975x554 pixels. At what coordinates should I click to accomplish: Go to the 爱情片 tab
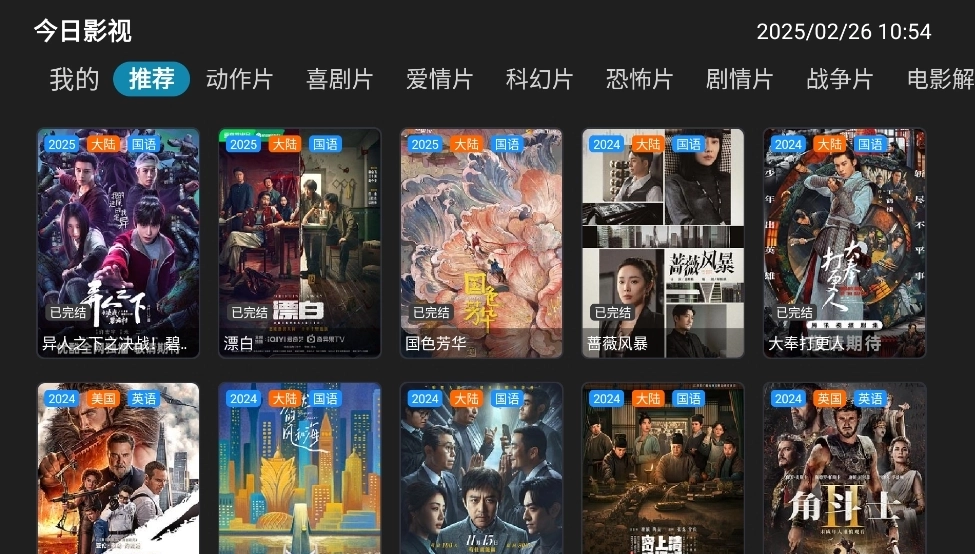(439, 80)
